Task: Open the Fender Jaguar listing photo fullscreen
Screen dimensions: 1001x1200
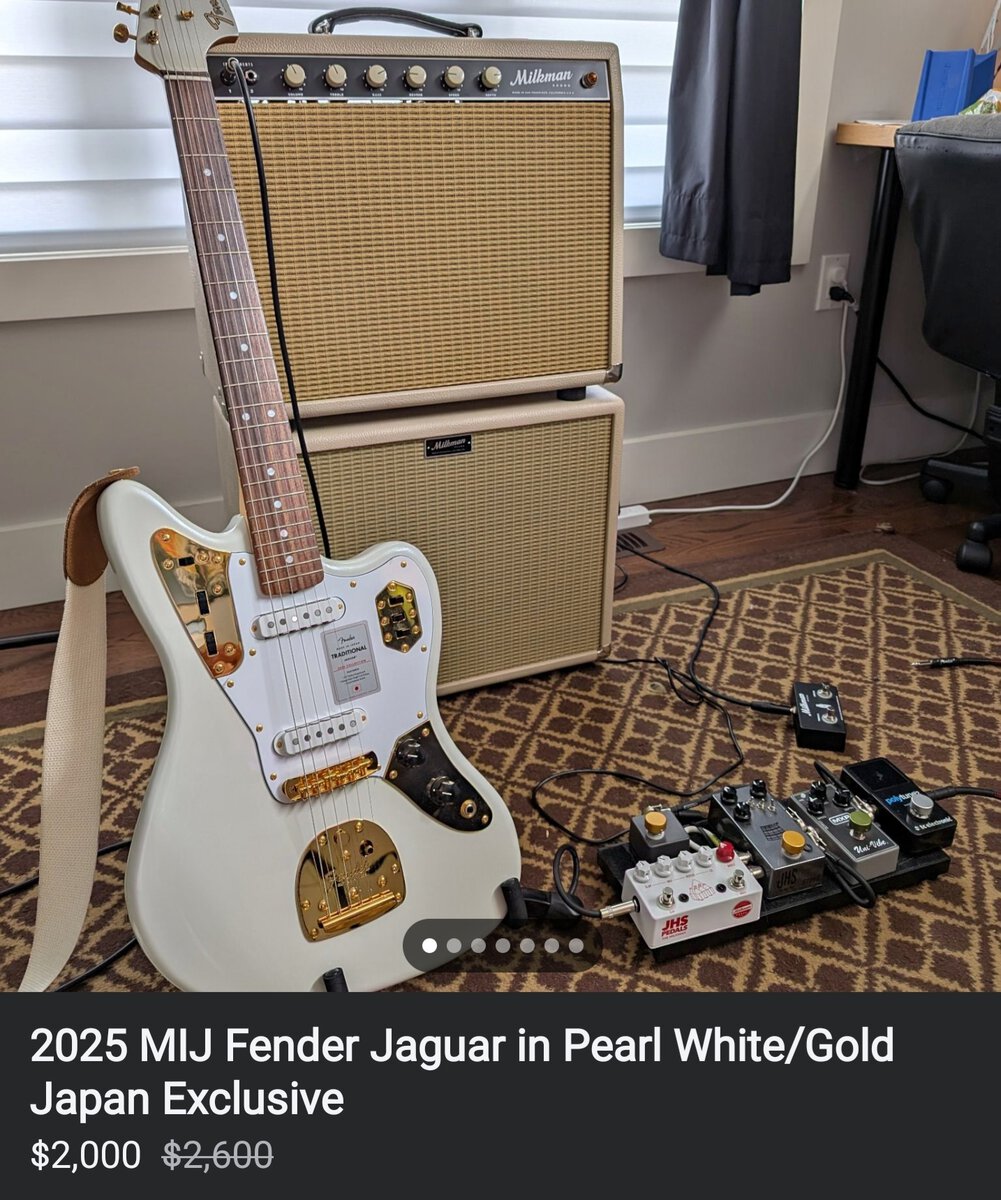Action: [500, 450]
